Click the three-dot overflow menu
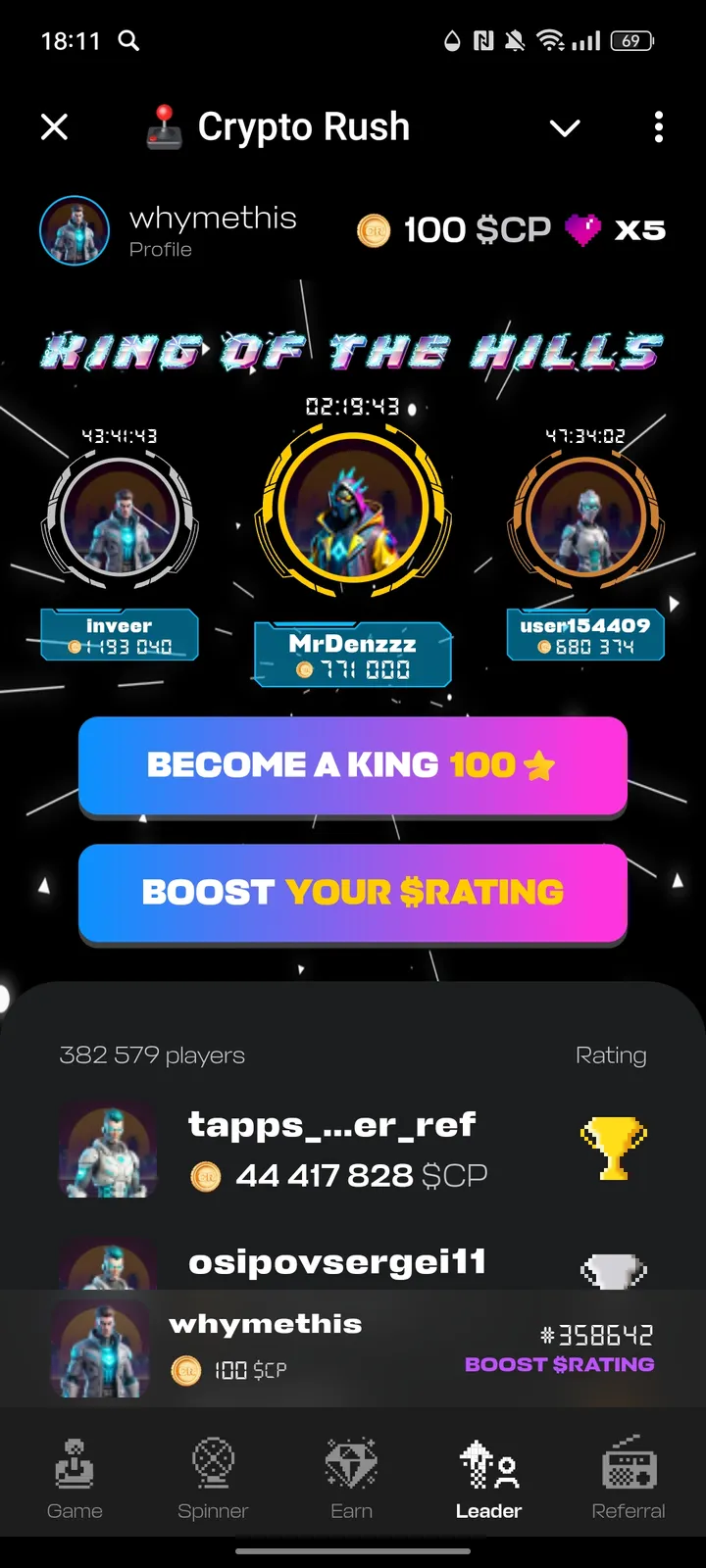This screenshot has height=1568, width=706. (658, 127)
